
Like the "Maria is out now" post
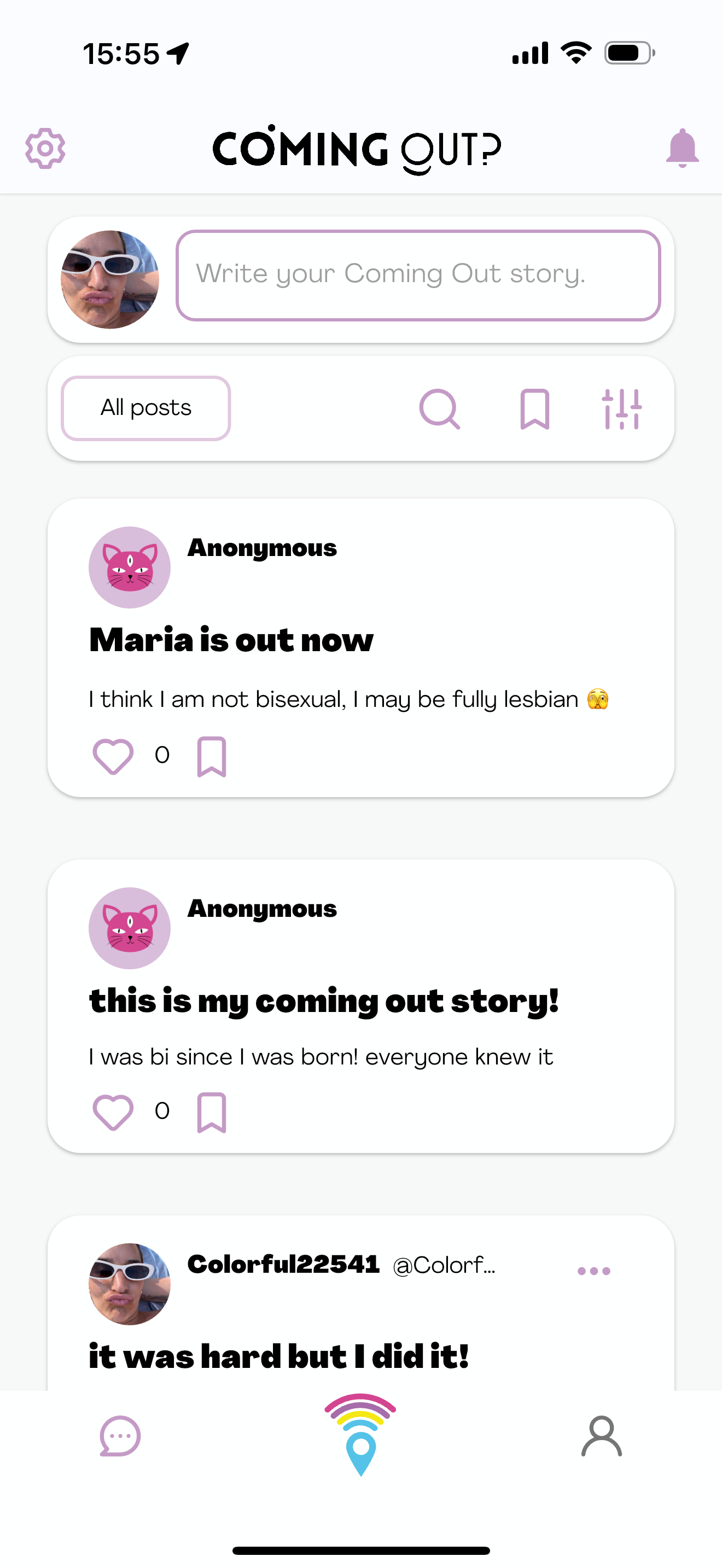click(113, 756)
